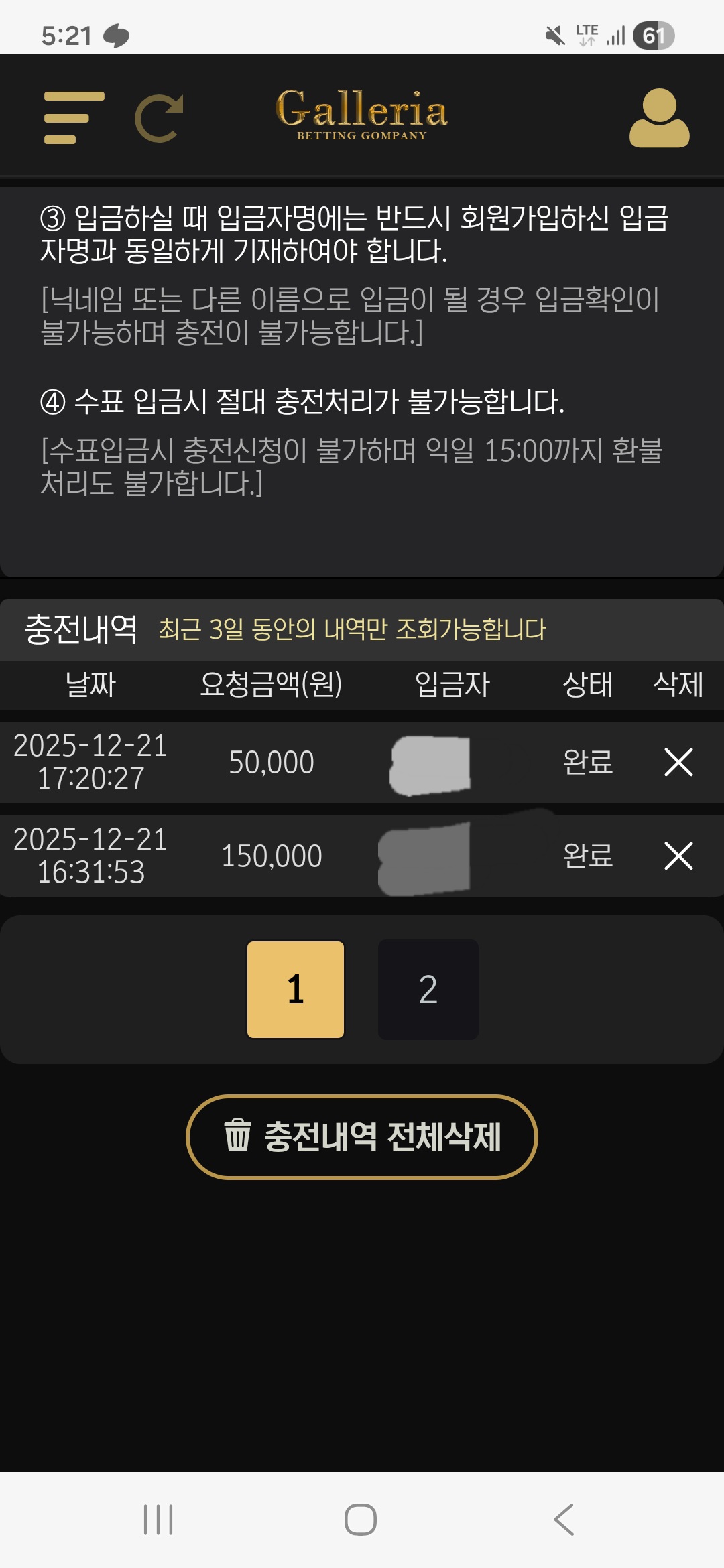Tap 충전내역 전체삭제 button
The height and width of the screenshot is (1568, 724).
(362, 1136)
